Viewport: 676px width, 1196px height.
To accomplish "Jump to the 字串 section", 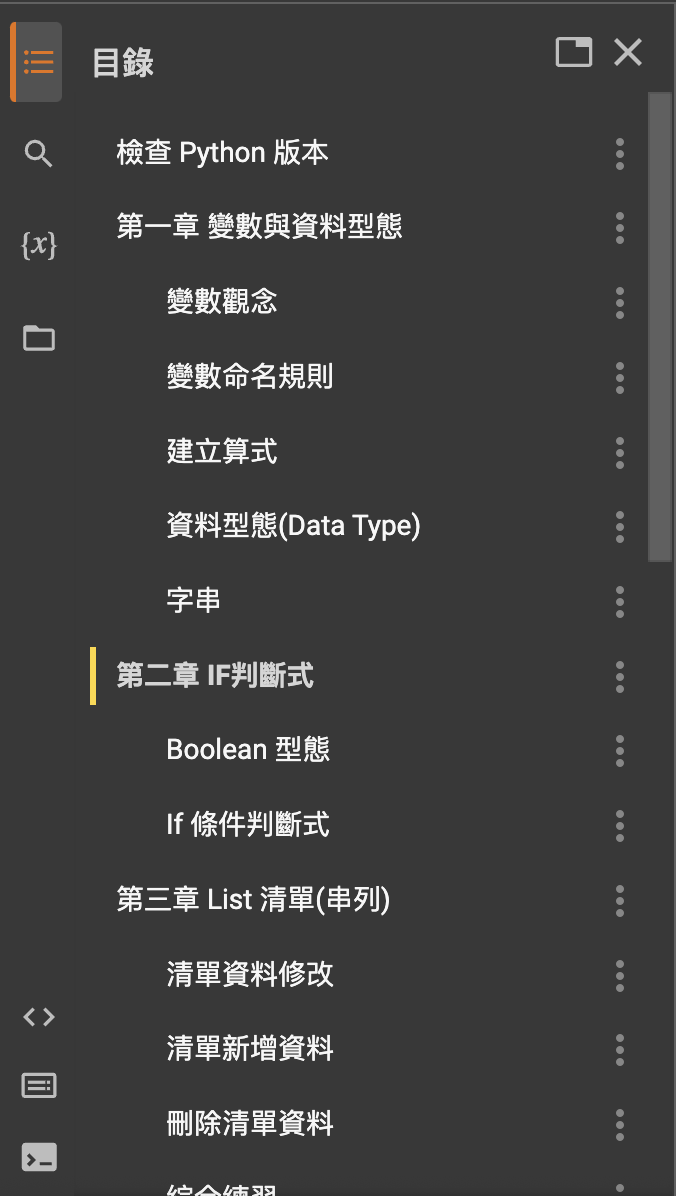I will click(x=193, y=600).
